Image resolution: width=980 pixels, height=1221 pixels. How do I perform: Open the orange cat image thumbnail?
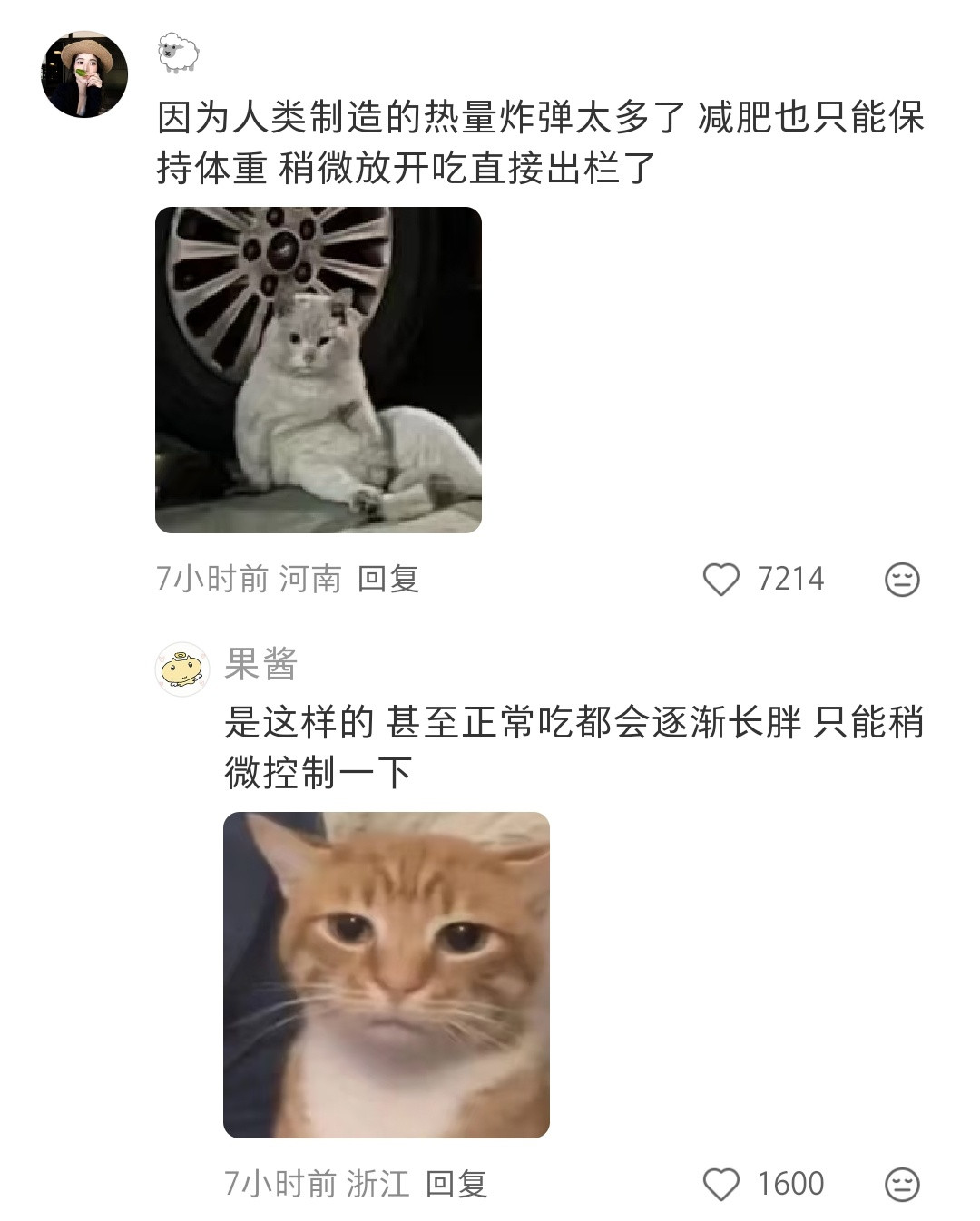click(385, 975)
